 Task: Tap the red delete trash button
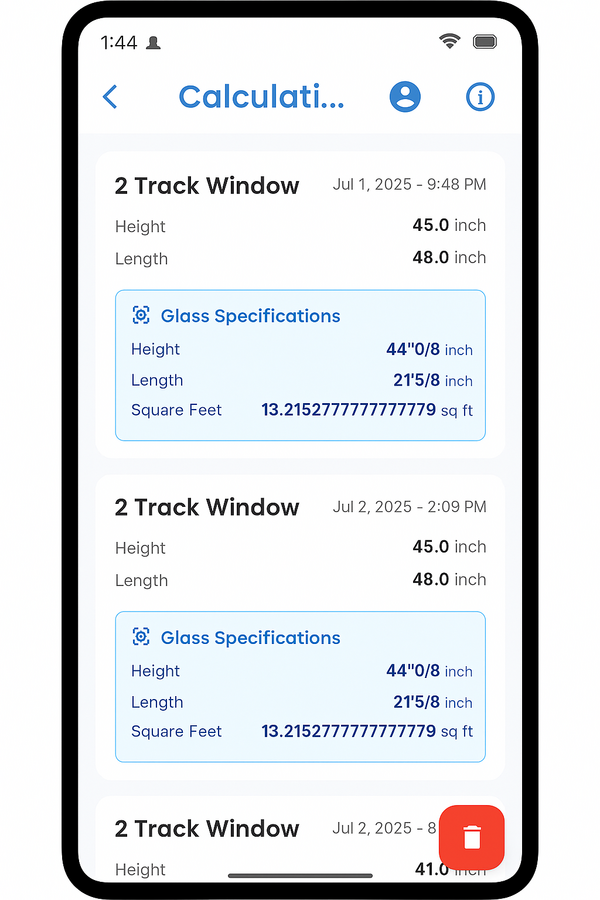[472, 837]
